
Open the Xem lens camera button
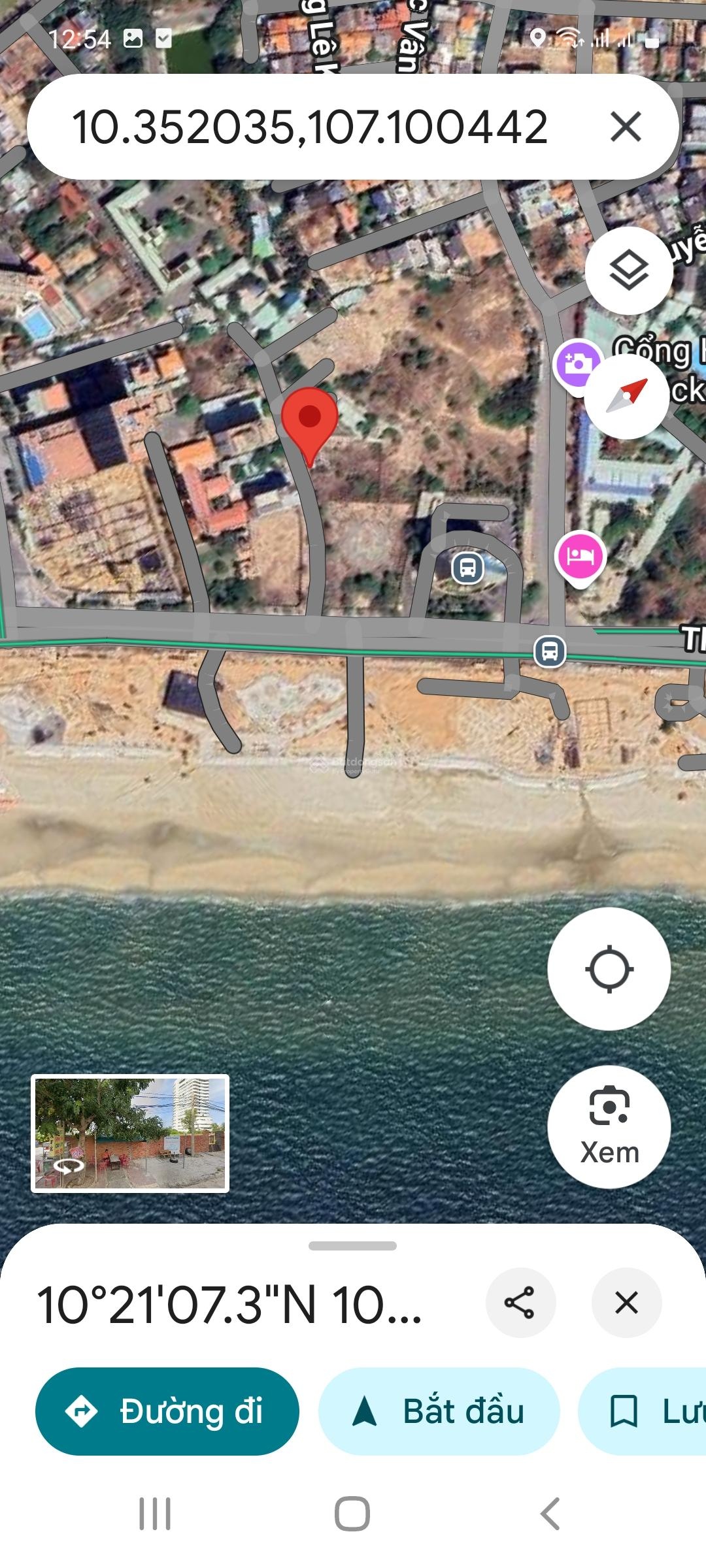pyautogui.click(x=609, y=1126)
